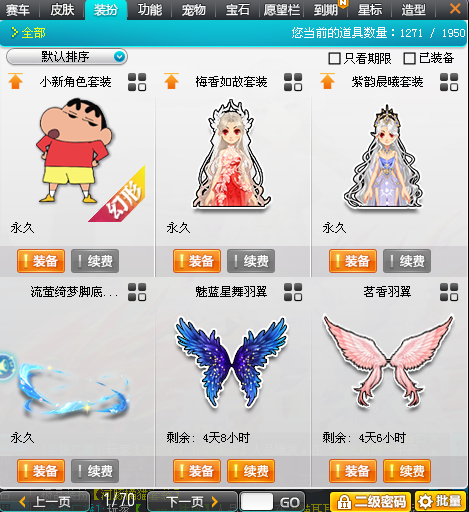This screenshot has width=469, height=512.
Task: Pin 紫韵晨曦套装 to top with orange arrow
Action: [327, 81]
